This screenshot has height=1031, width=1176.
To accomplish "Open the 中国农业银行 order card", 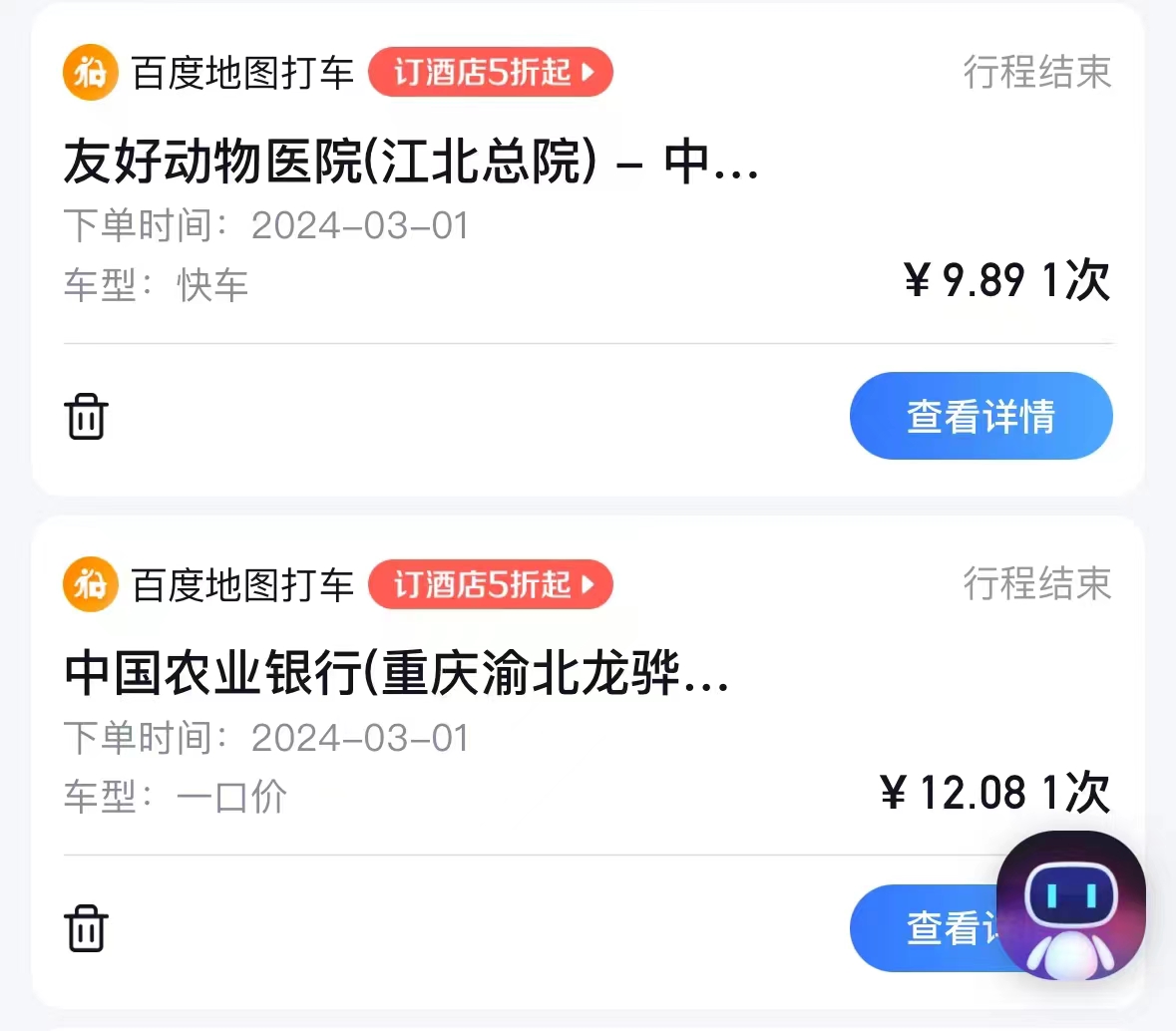I will [397, 675].
